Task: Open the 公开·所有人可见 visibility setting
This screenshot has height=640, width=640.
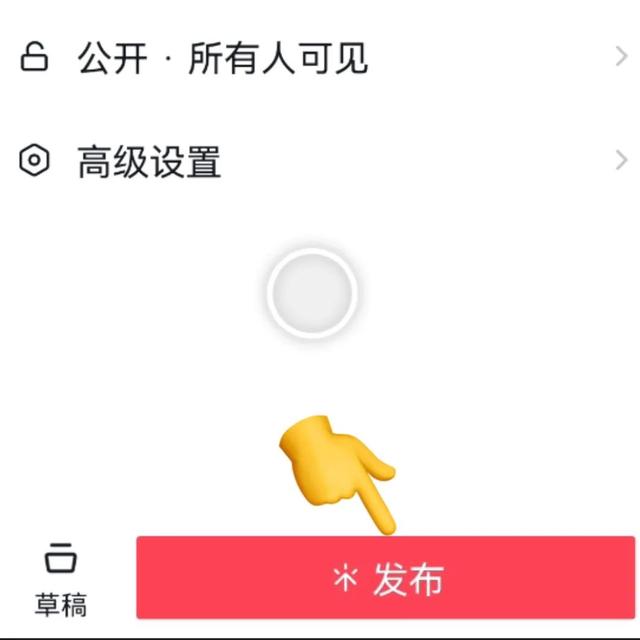Action: tap(222, 59)
